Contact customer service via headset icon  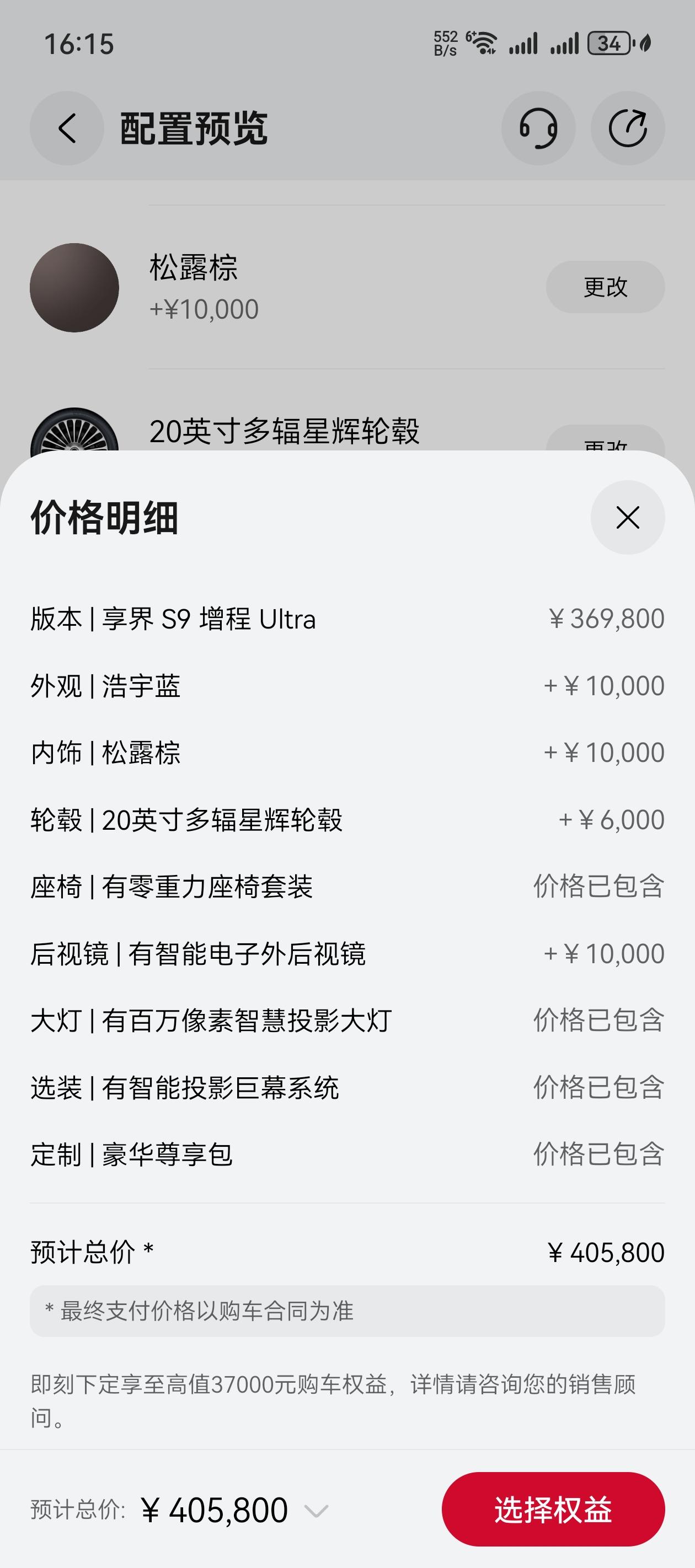coord(538,128)
